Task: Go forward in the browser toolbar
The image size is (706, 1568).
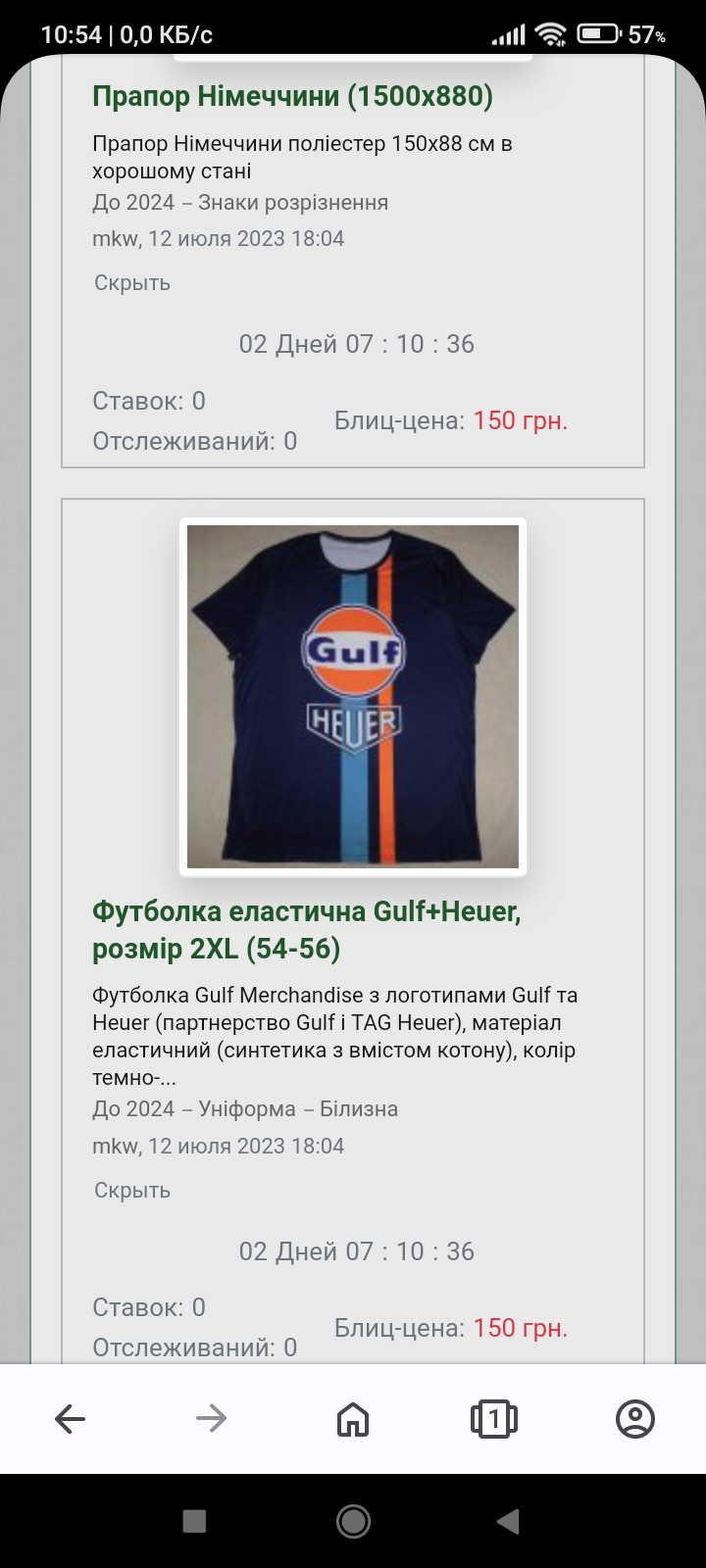Action: coord(212,1418)
